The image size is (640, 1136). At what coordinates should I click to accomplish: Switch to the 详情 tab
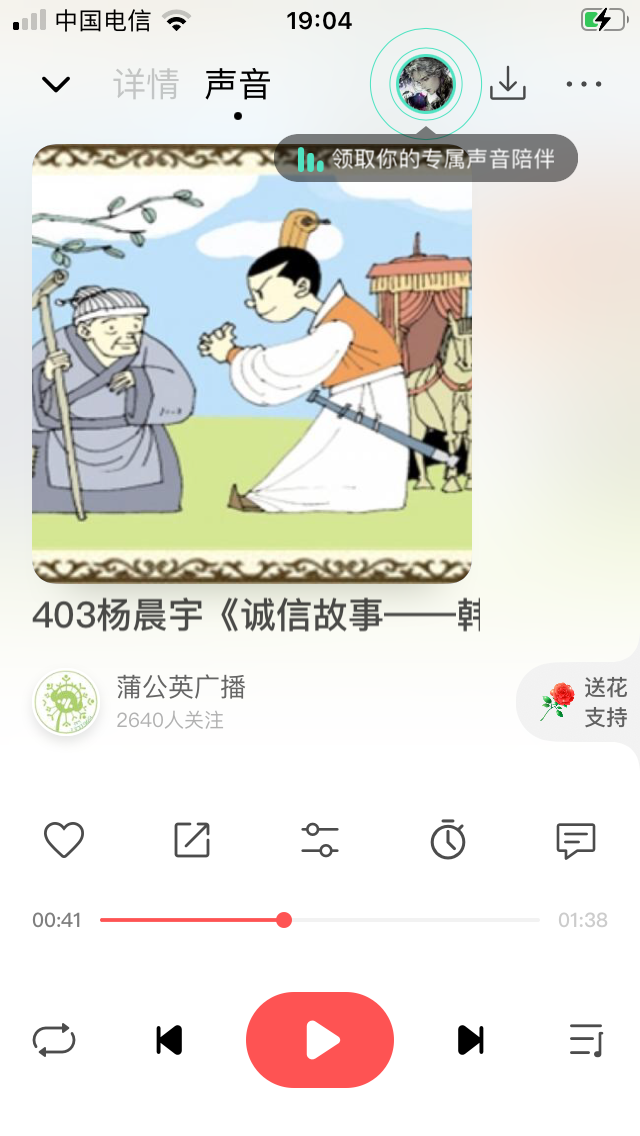pyautogui.click(x=146, y=84)
